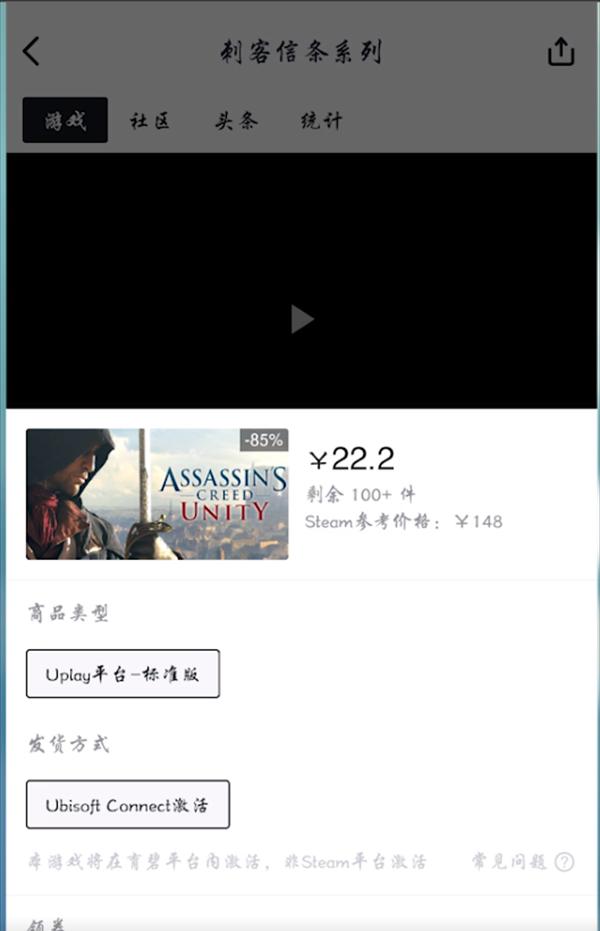Select the 游戏 tab
This screenshot has width=600, height=931.
65,121
